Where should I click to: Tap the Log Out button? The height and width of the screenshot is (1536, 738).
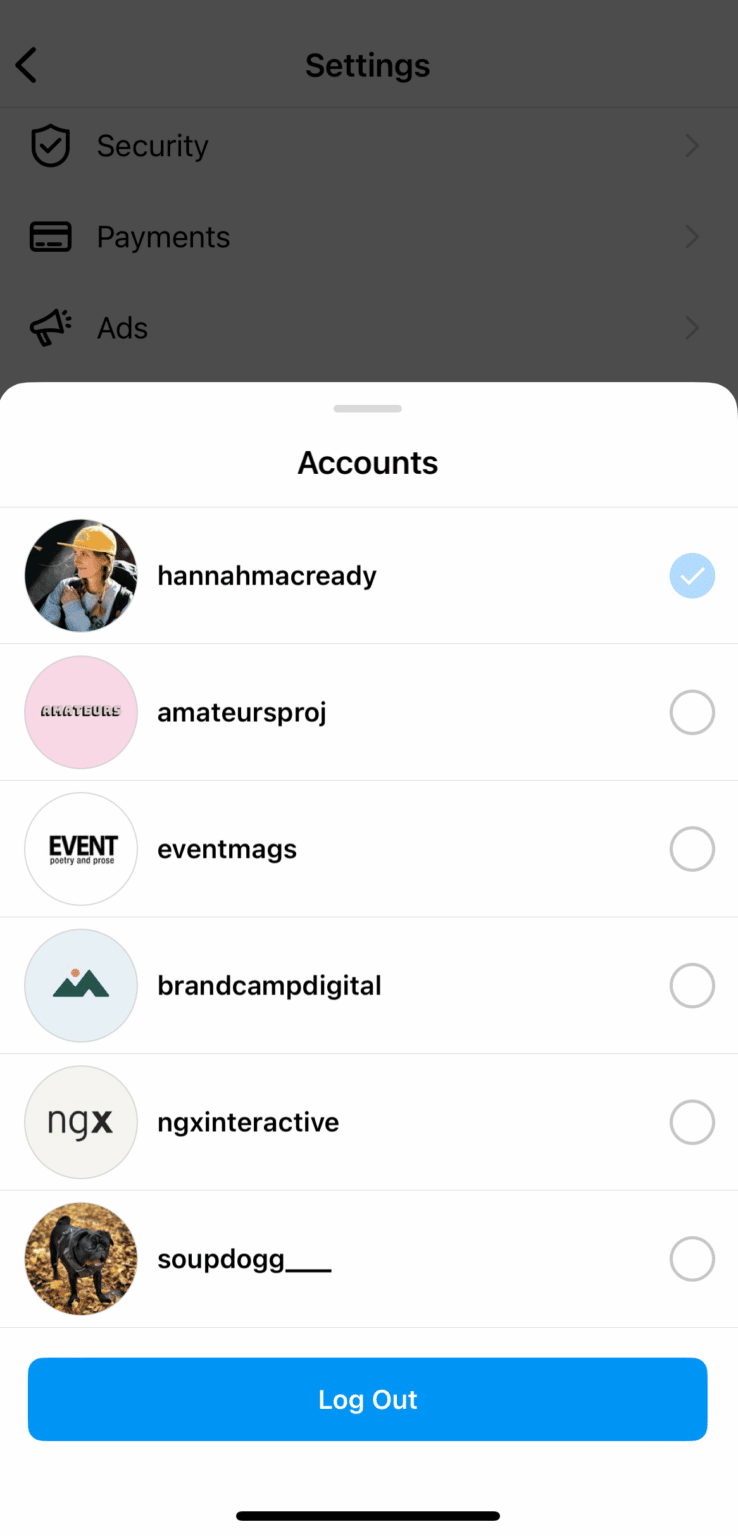(x=368, y=1399)
